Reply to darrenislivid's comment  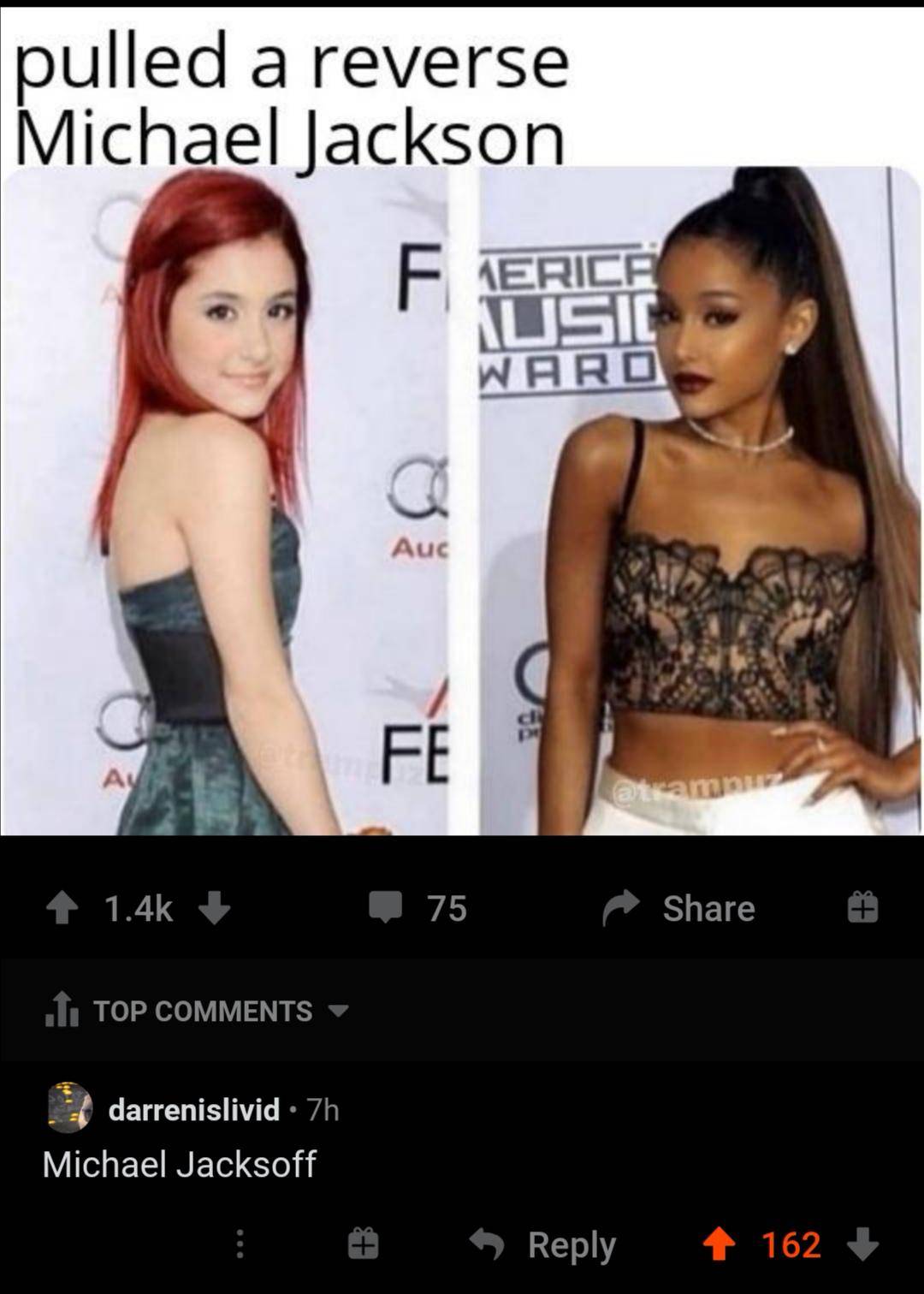coord(545,1244)
